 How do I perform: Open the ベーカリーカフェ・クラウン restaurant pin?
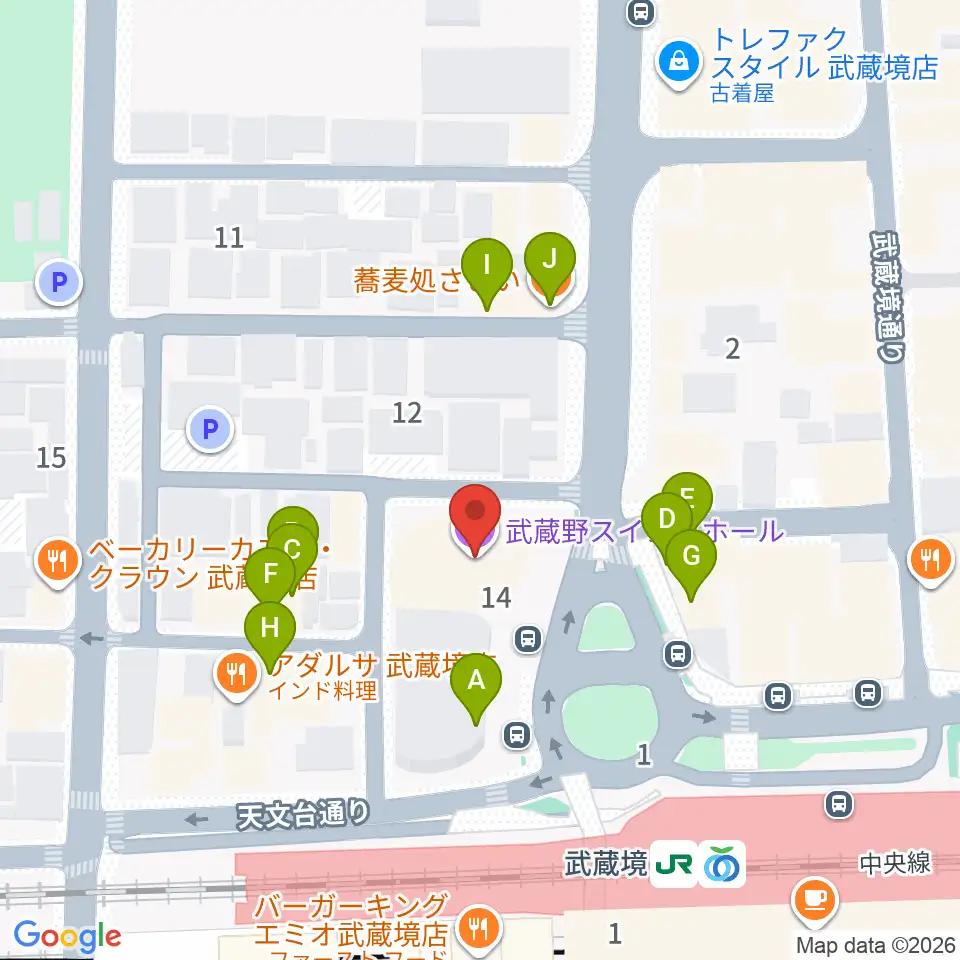58,561
